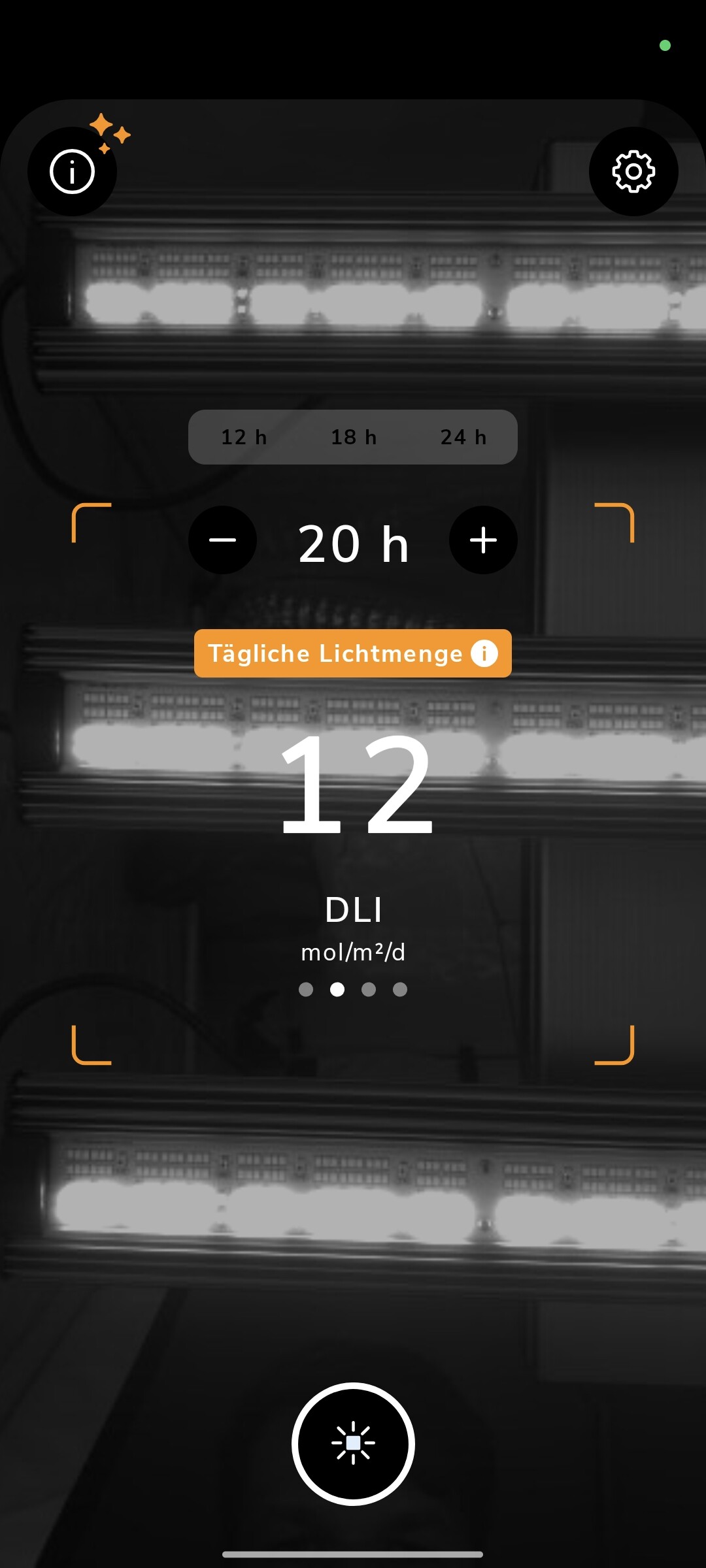Select the 18 h preset

(x=353, y=437)
